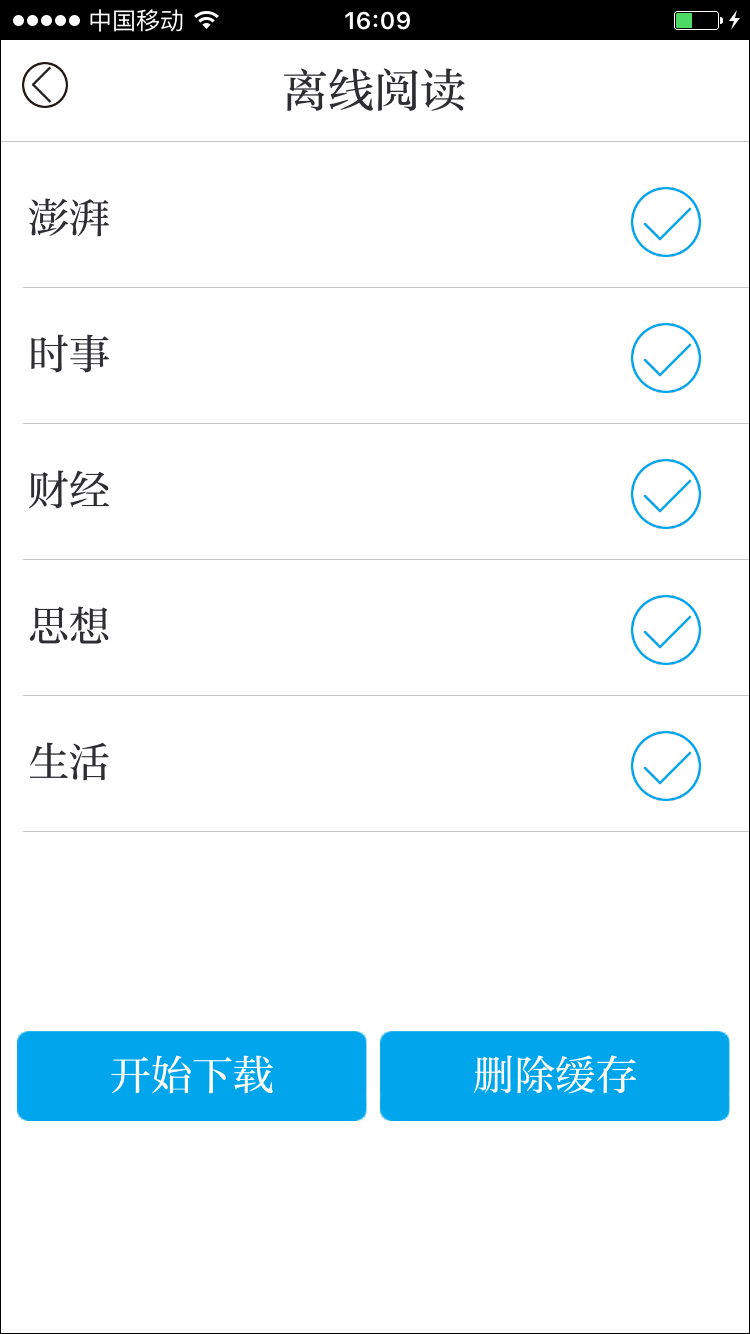Click the back arrow icon
Viewport: 750px width, 1334px height.
(x=45, y=84)
